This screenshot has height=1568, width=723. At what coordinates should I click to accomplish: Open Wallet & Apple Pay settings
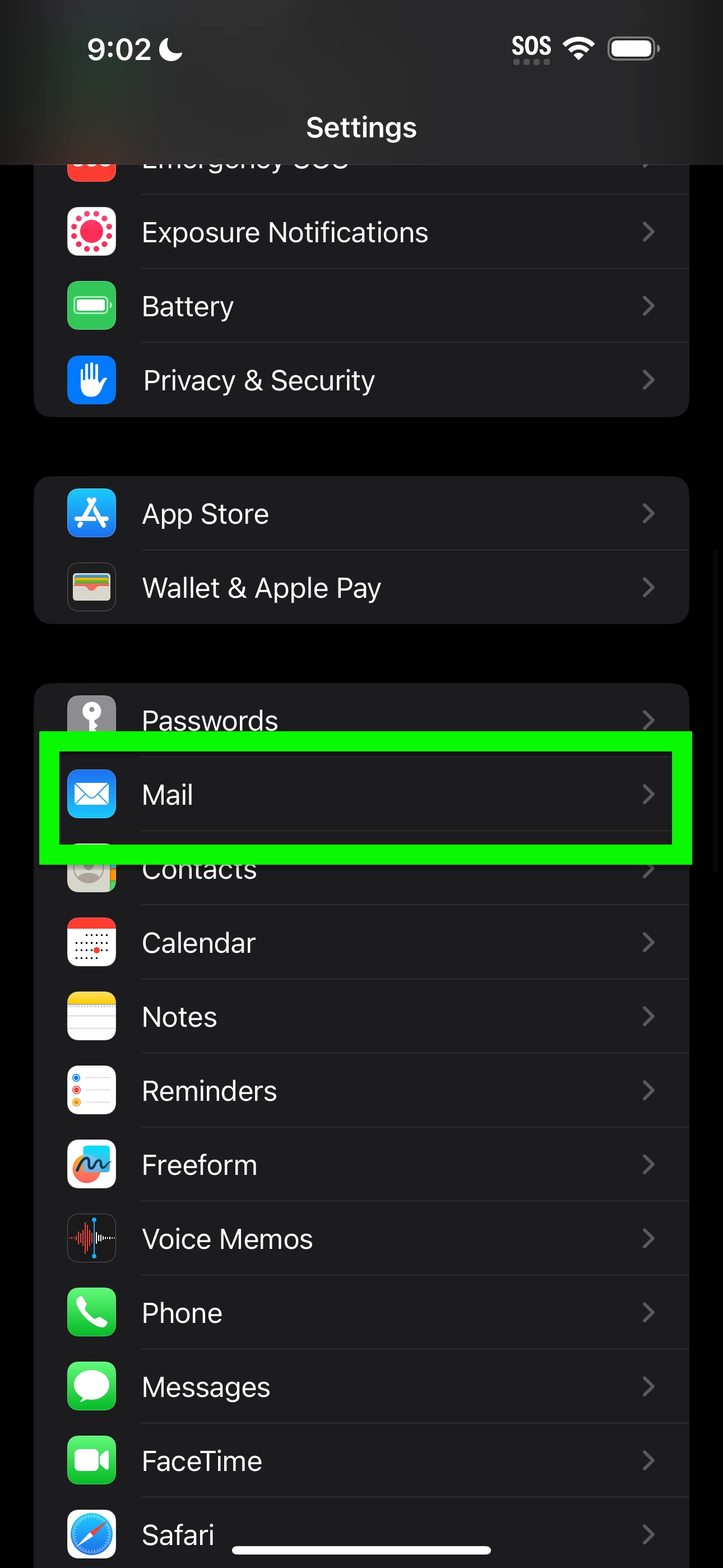click(x=361, y=587)
